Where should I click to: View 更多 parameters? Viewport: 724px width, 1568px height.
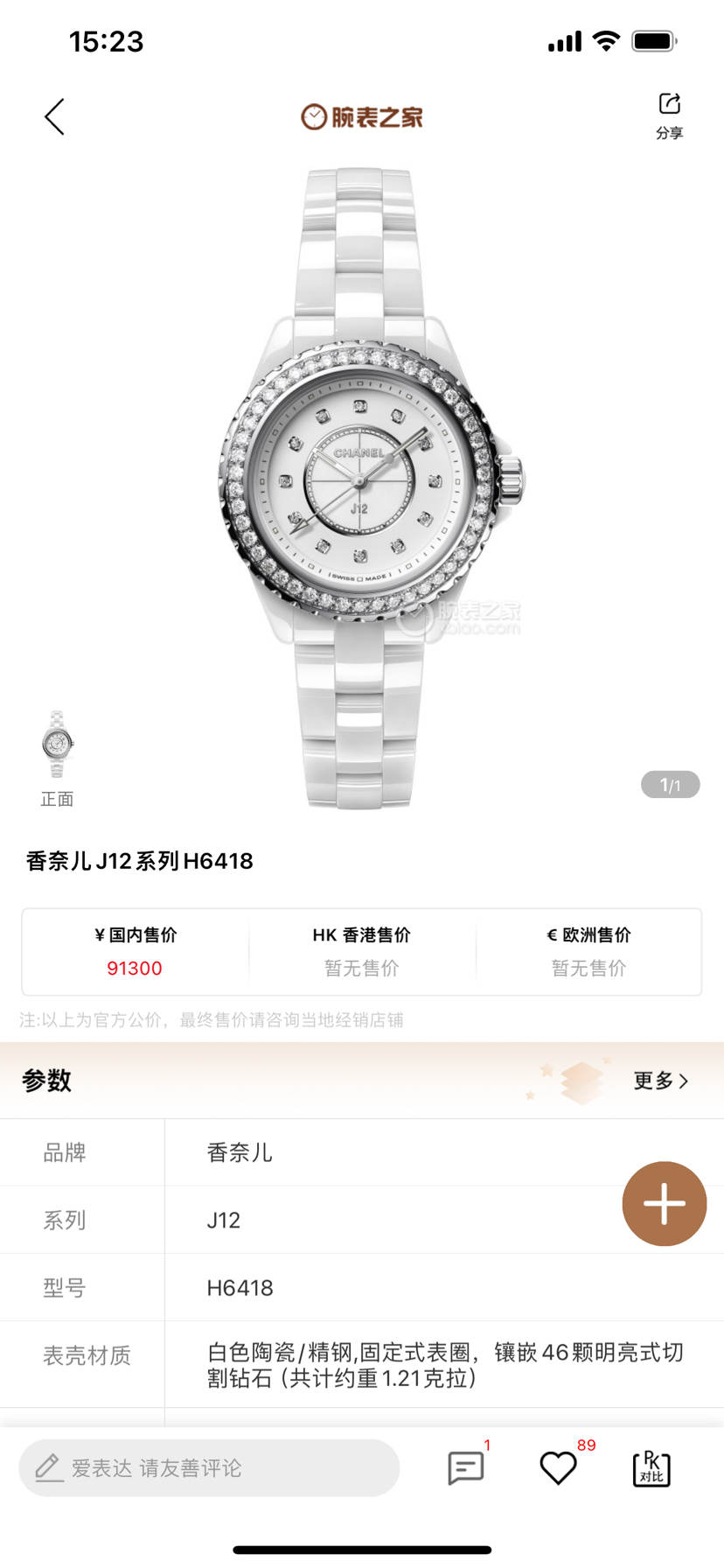660,1081
